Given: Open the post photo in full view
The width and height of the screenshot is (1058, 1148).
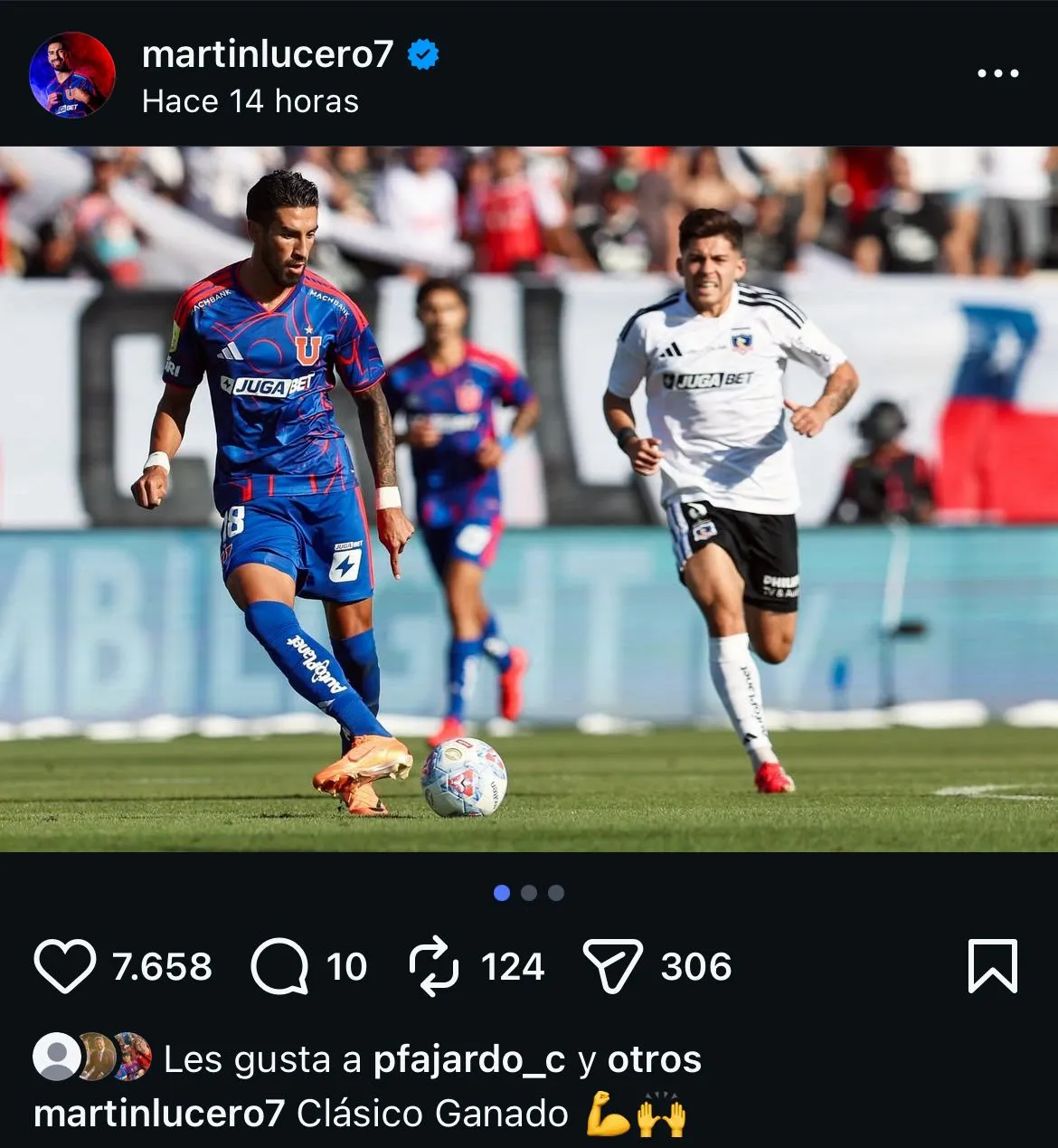Looking at the screenshot, I should pos(529,498).
